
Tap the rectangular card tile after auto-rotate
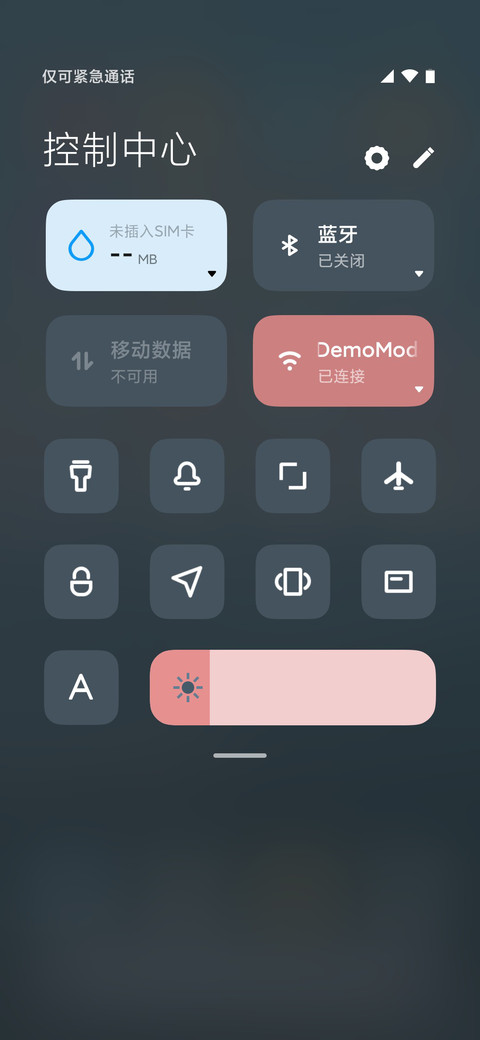[398, 582]
